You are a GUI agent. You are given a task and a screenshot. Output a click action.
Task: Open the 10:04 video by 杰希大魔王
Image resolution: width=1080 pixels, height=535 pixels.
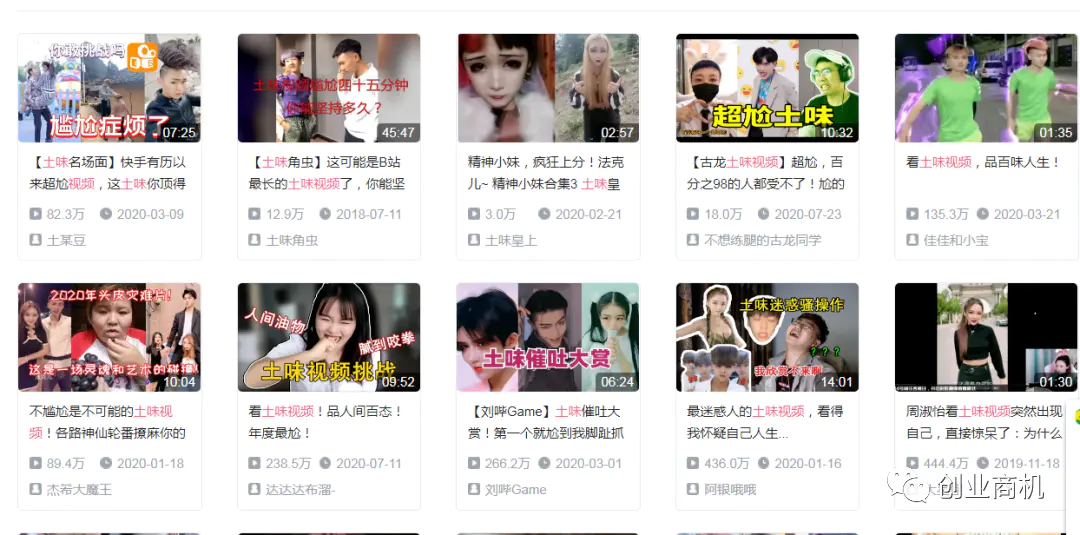109,337
